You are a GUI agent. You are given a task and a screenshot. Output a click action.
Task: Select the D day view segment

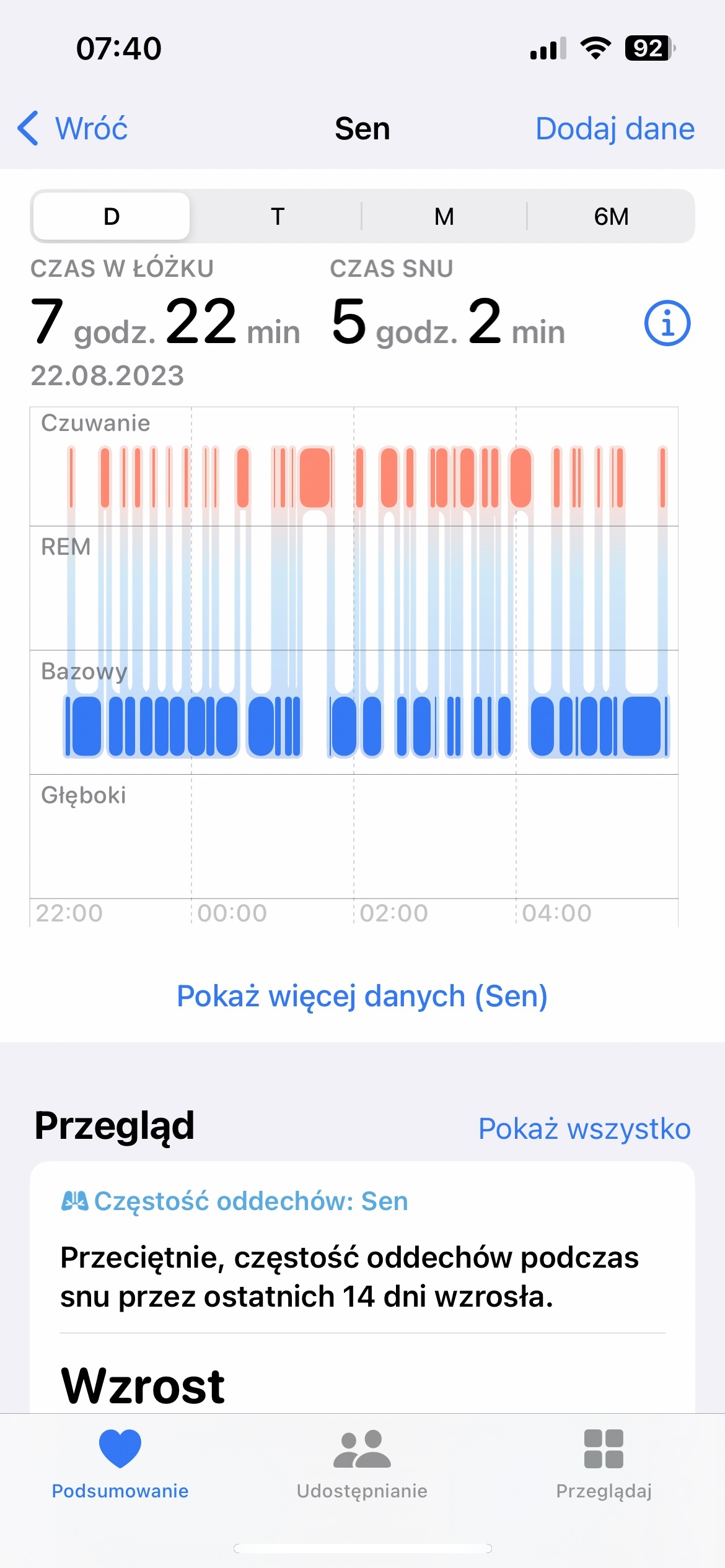[x=112, y=217]
